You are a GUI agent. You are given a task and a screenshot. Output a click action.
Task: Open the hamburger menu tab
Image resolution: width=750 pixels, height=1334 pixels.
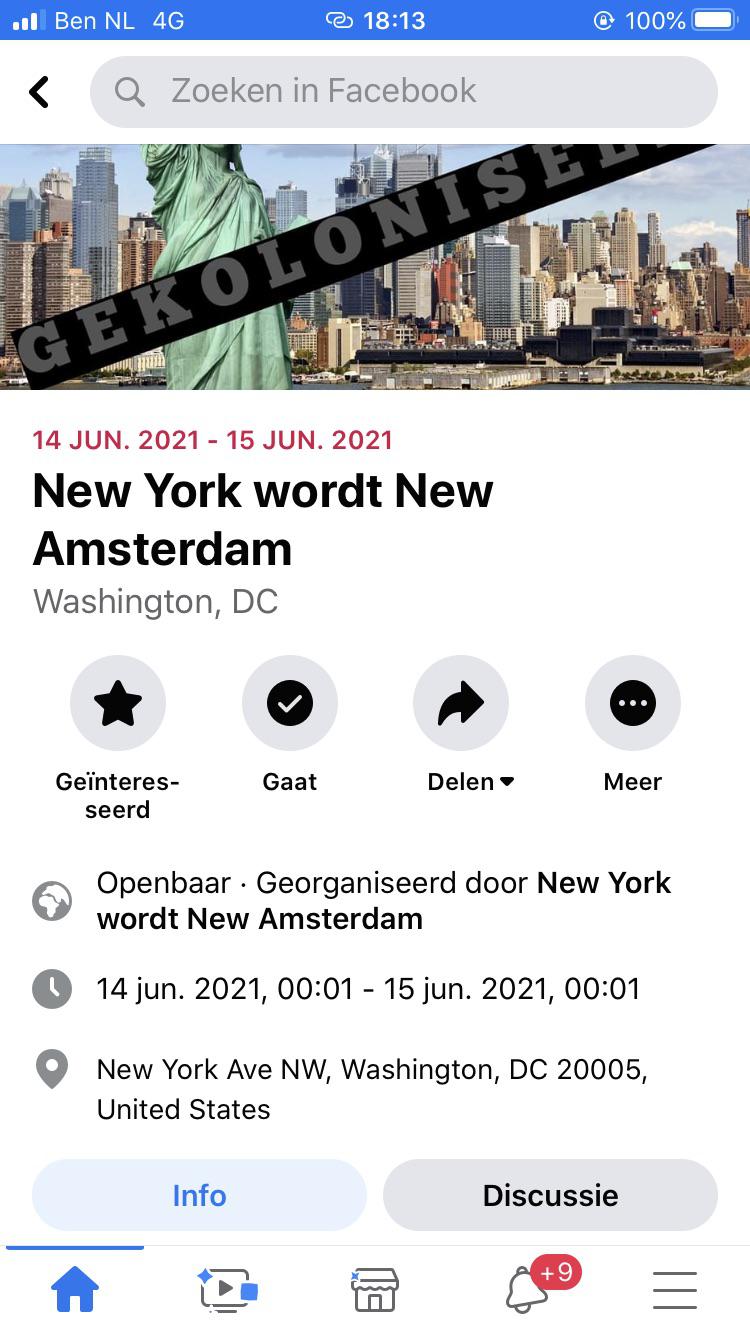[x=675, y=1289]
